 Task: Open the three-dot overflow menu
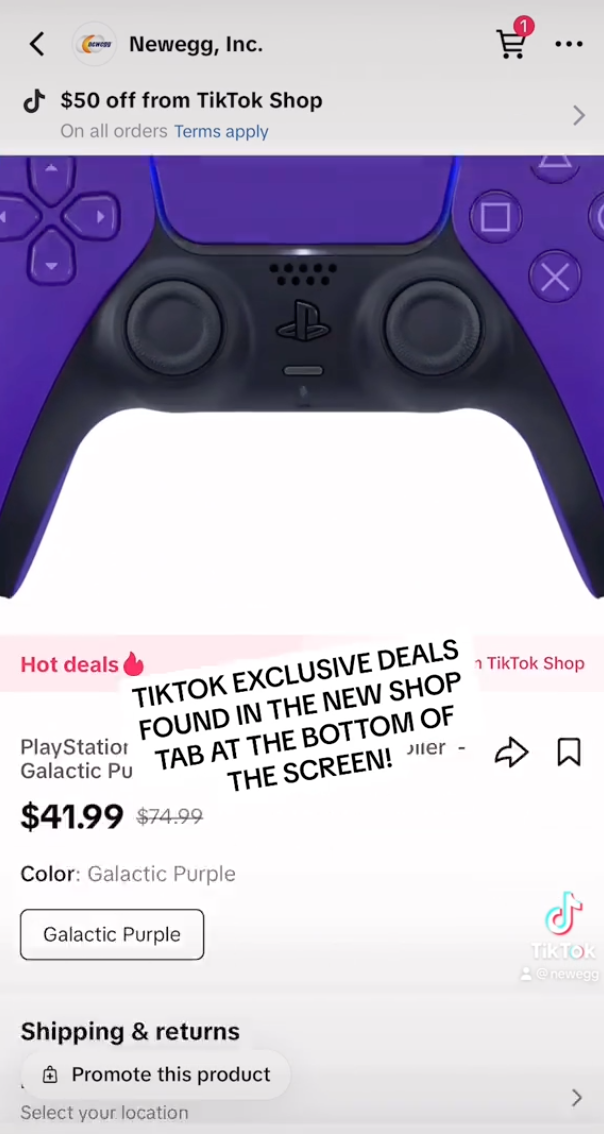[x=568, y=44]
